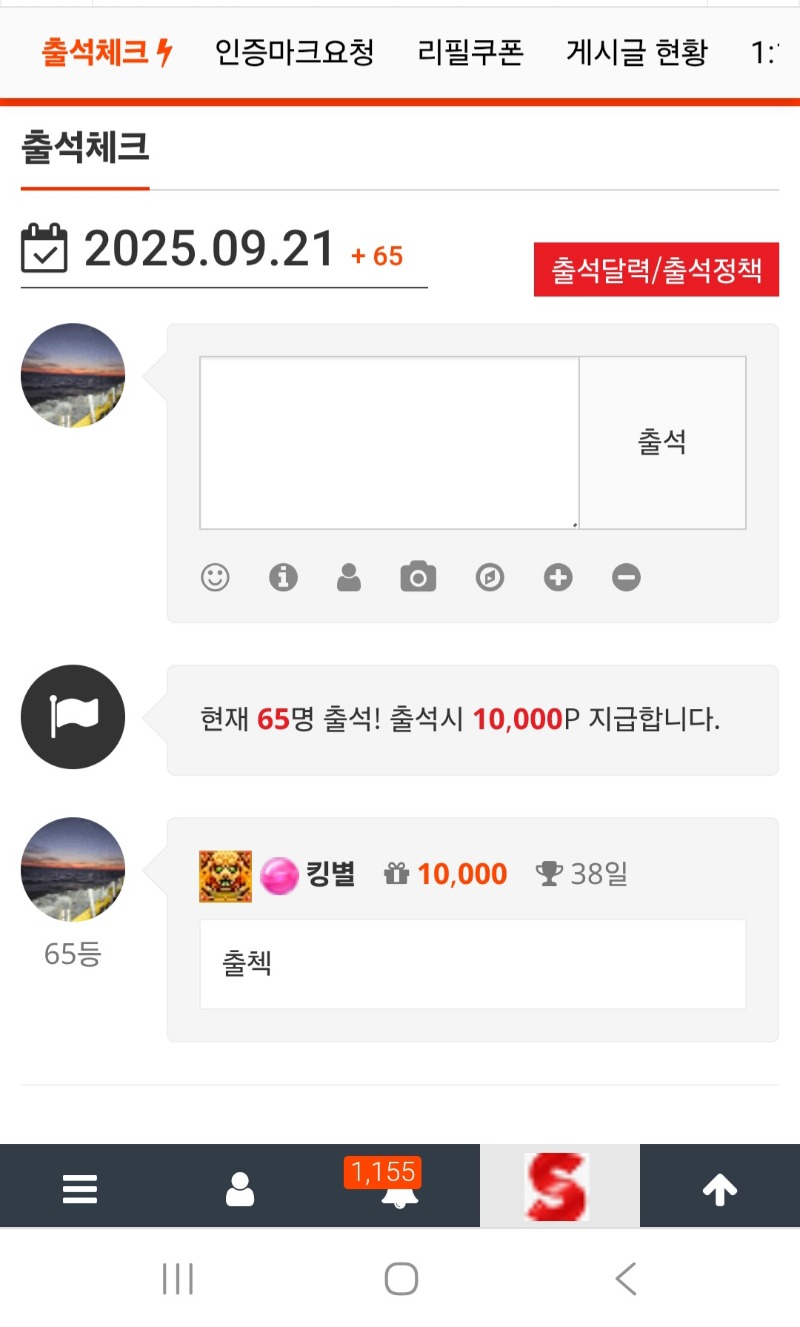Tap the compass icon below the text box

click(x=489, y=577)
